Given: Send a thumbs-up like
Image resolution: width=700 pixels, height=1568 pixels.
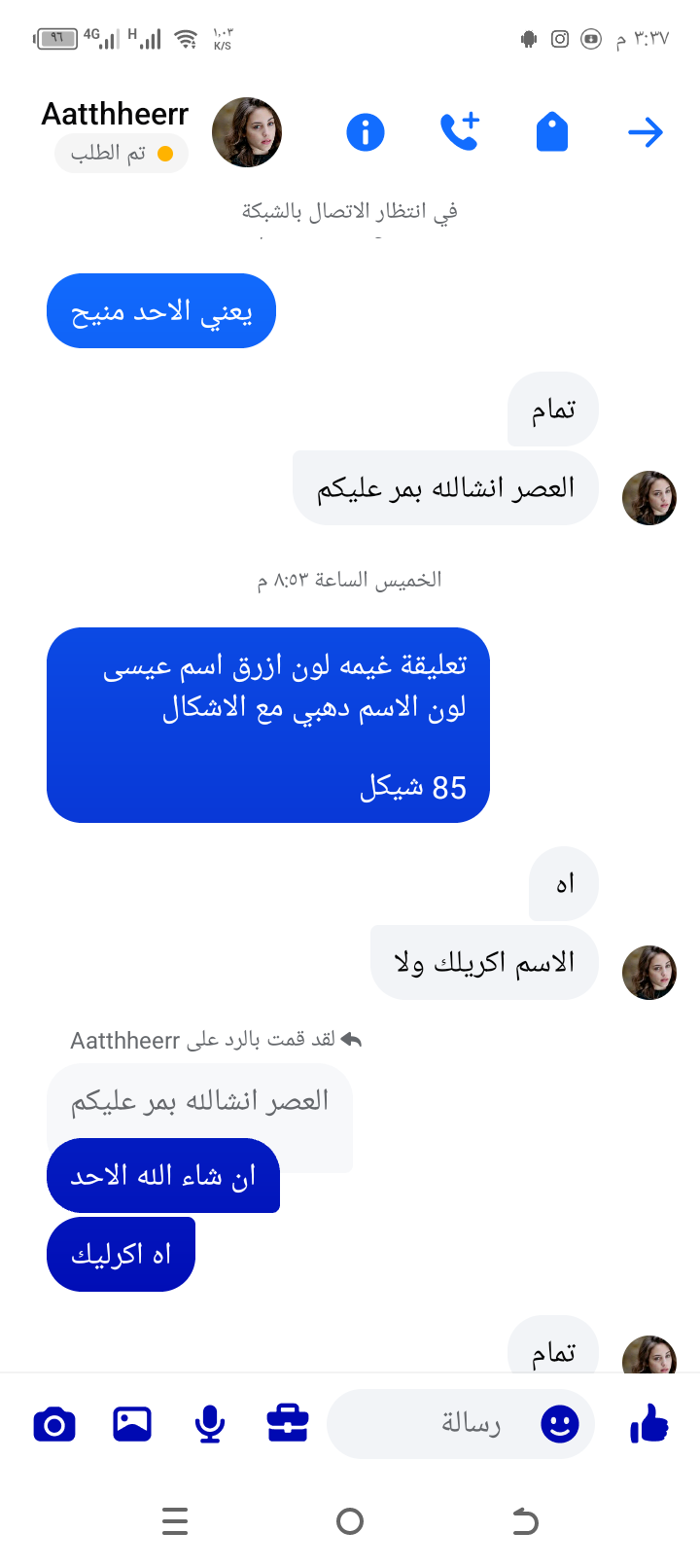Looking at the screenshot, I should [x=649, y=1424].
